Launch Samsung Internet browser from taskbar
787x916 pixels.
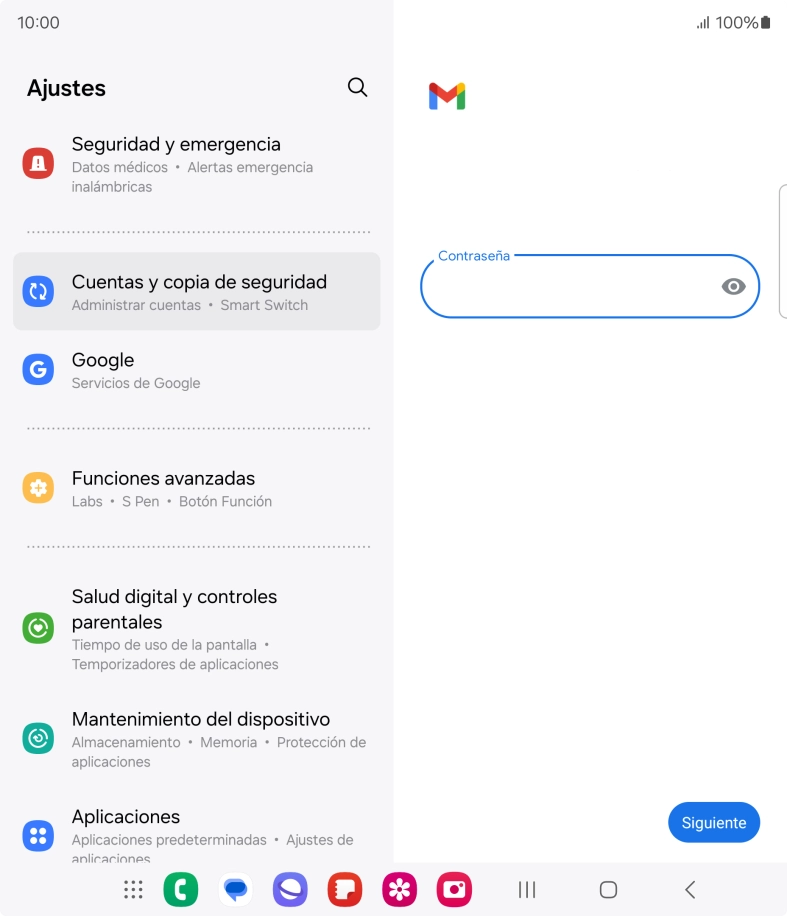point(290,889)
